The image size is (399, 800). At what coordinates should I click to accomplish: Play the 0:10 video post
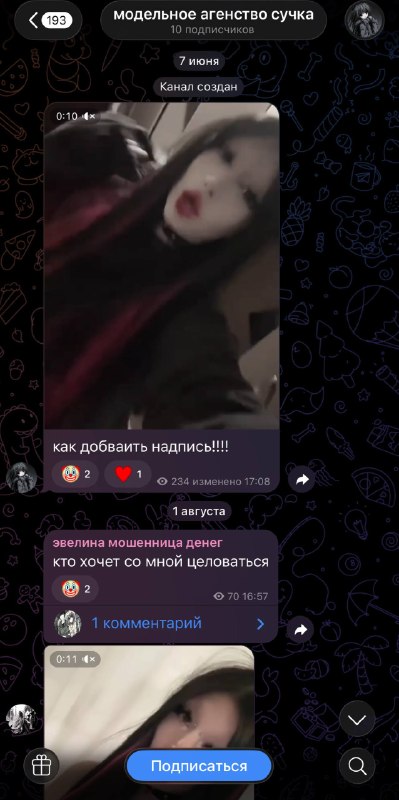[x=162, y=266]
